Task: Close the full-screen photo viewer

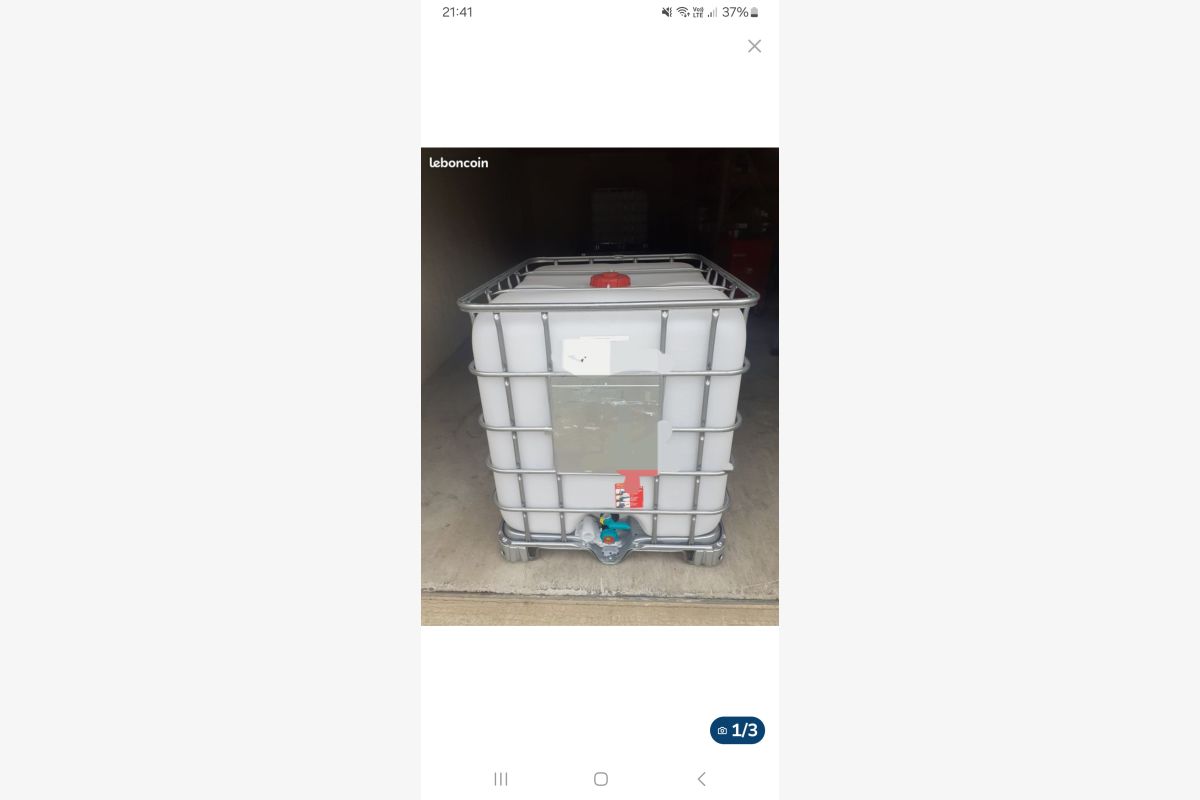Action: tap(754, 46)
